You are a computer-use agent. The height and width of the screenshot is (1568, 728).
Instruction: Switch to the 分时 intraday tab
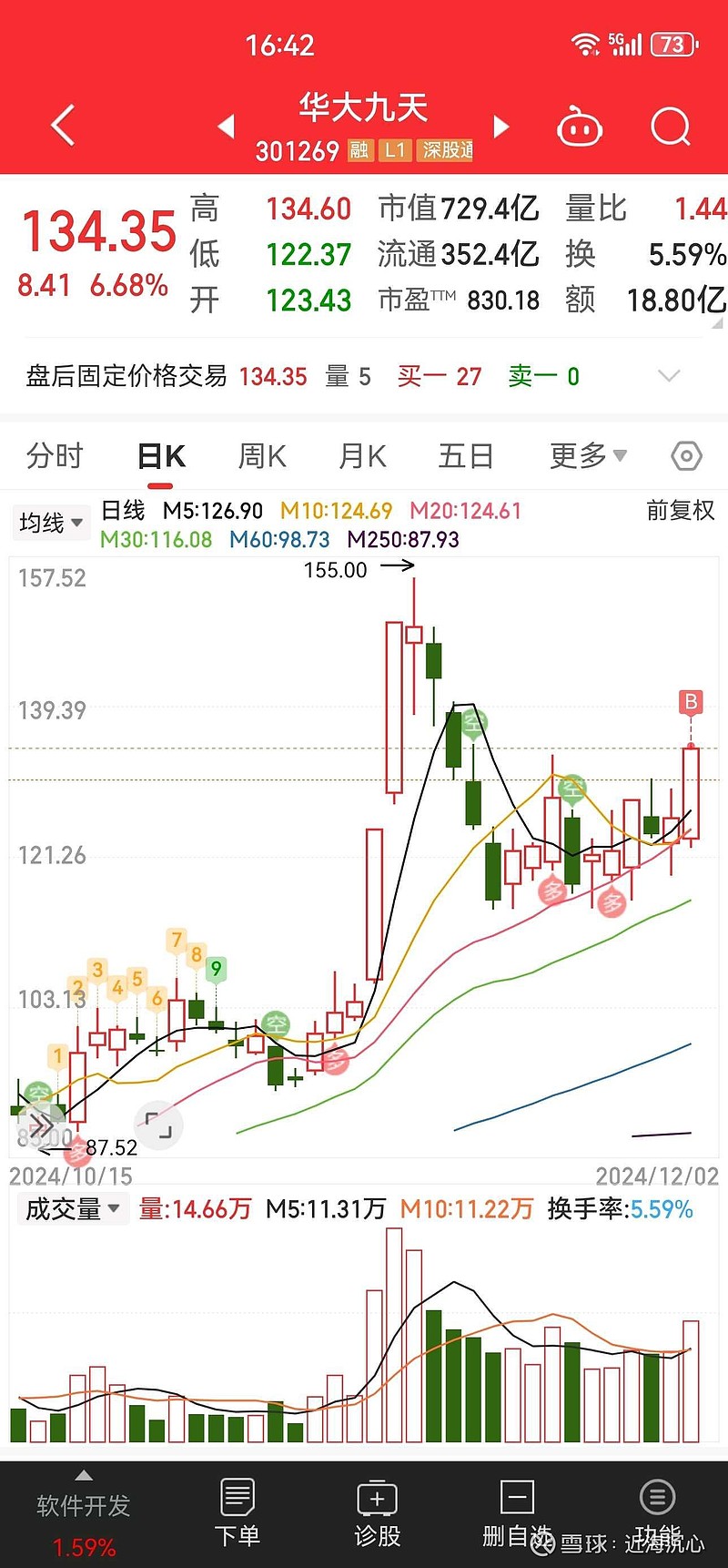click(x=55, y=455)
